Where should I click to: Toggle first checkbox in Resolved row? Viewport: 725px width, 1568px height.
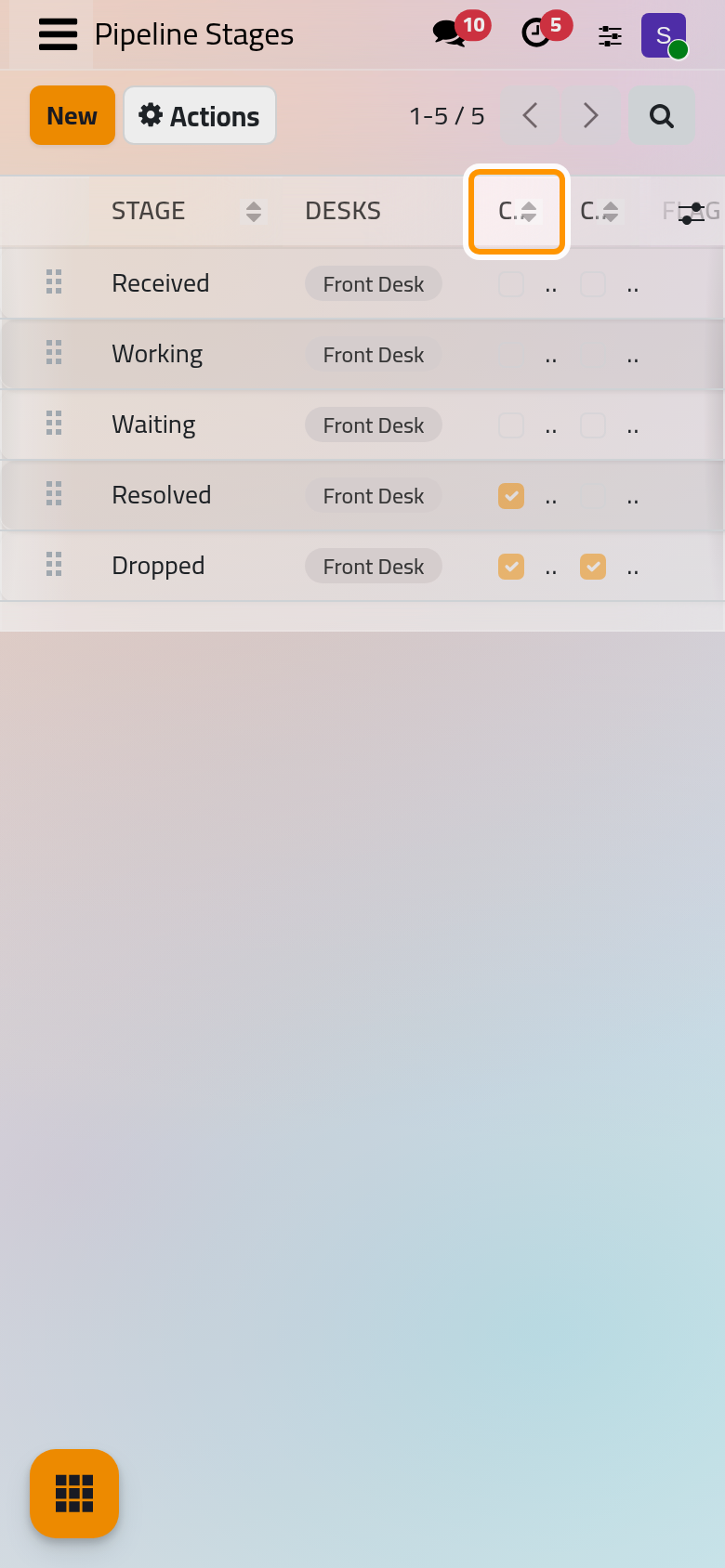[x=511, y=496]
